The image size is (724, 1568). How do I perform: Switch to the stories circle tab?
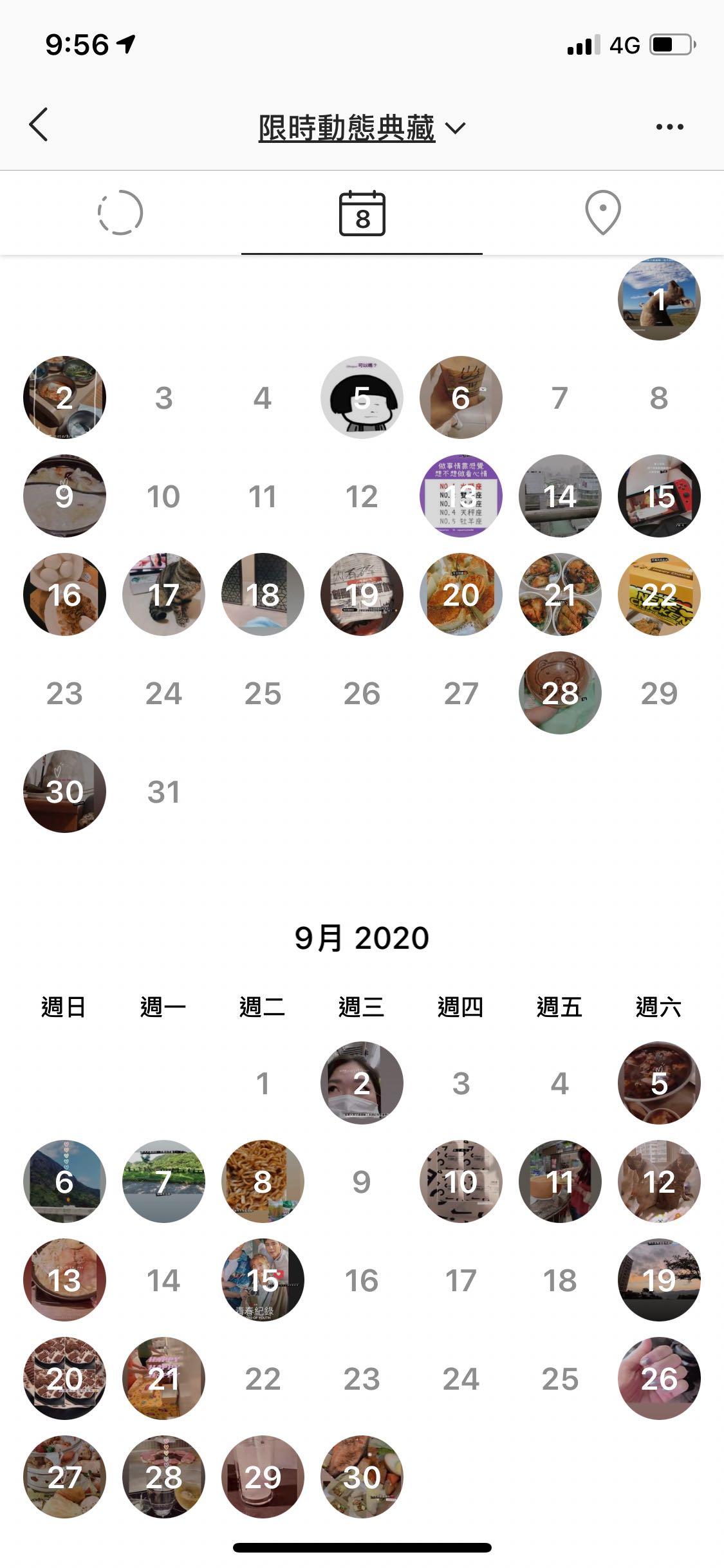pos(120,212)
